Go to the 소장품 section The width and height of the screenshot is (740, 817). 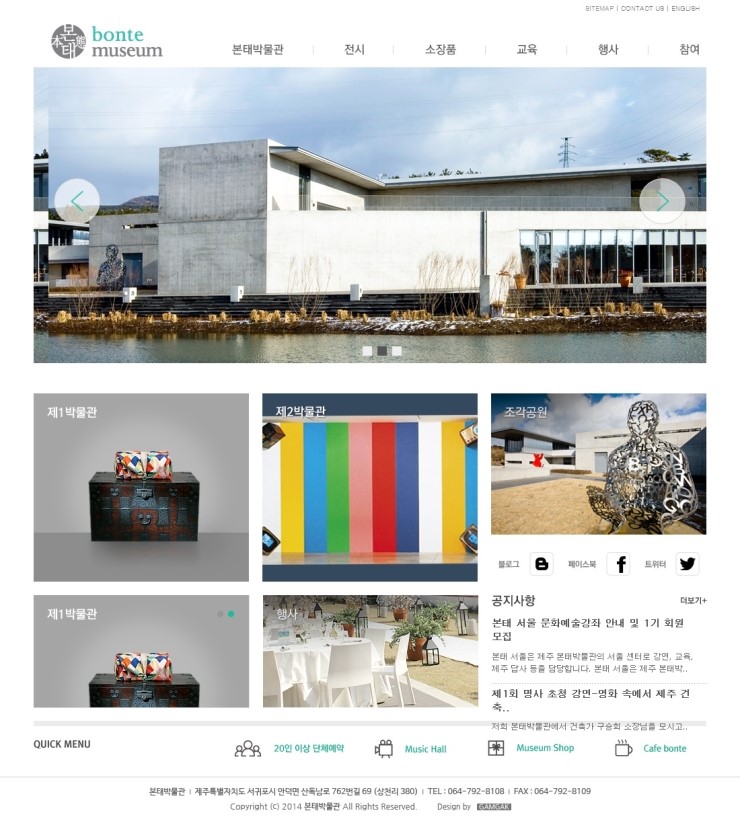pyautogui.click(x=440, y=49)
